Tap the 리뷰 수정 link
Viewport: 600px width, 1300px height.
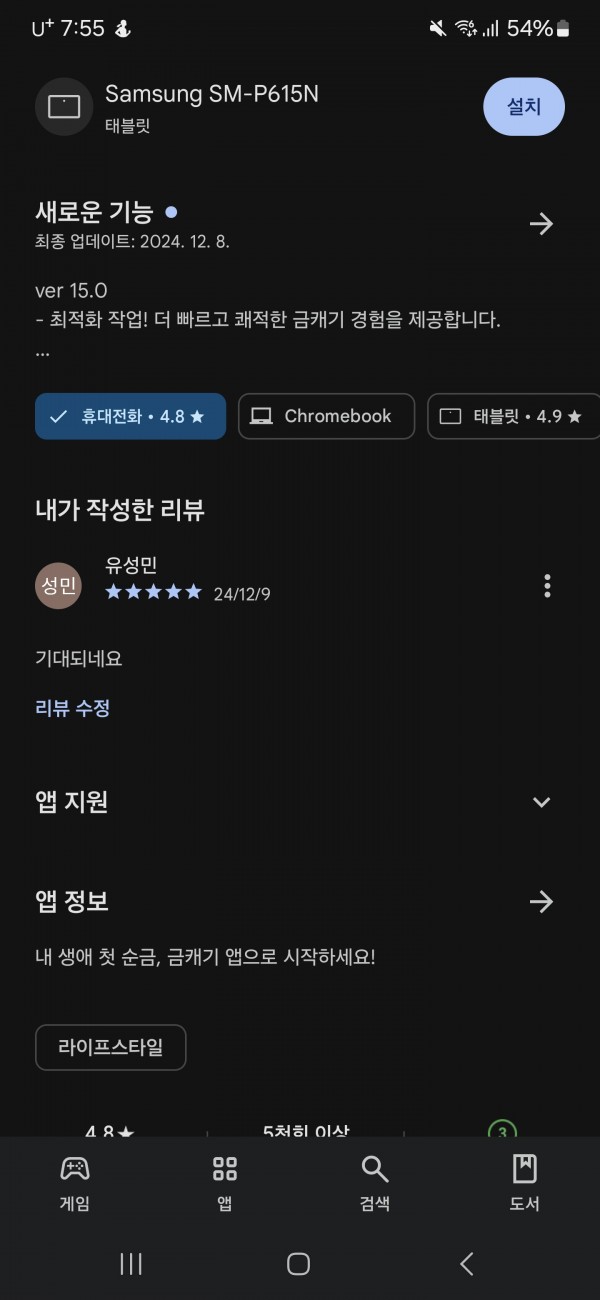tap(72, 708)
